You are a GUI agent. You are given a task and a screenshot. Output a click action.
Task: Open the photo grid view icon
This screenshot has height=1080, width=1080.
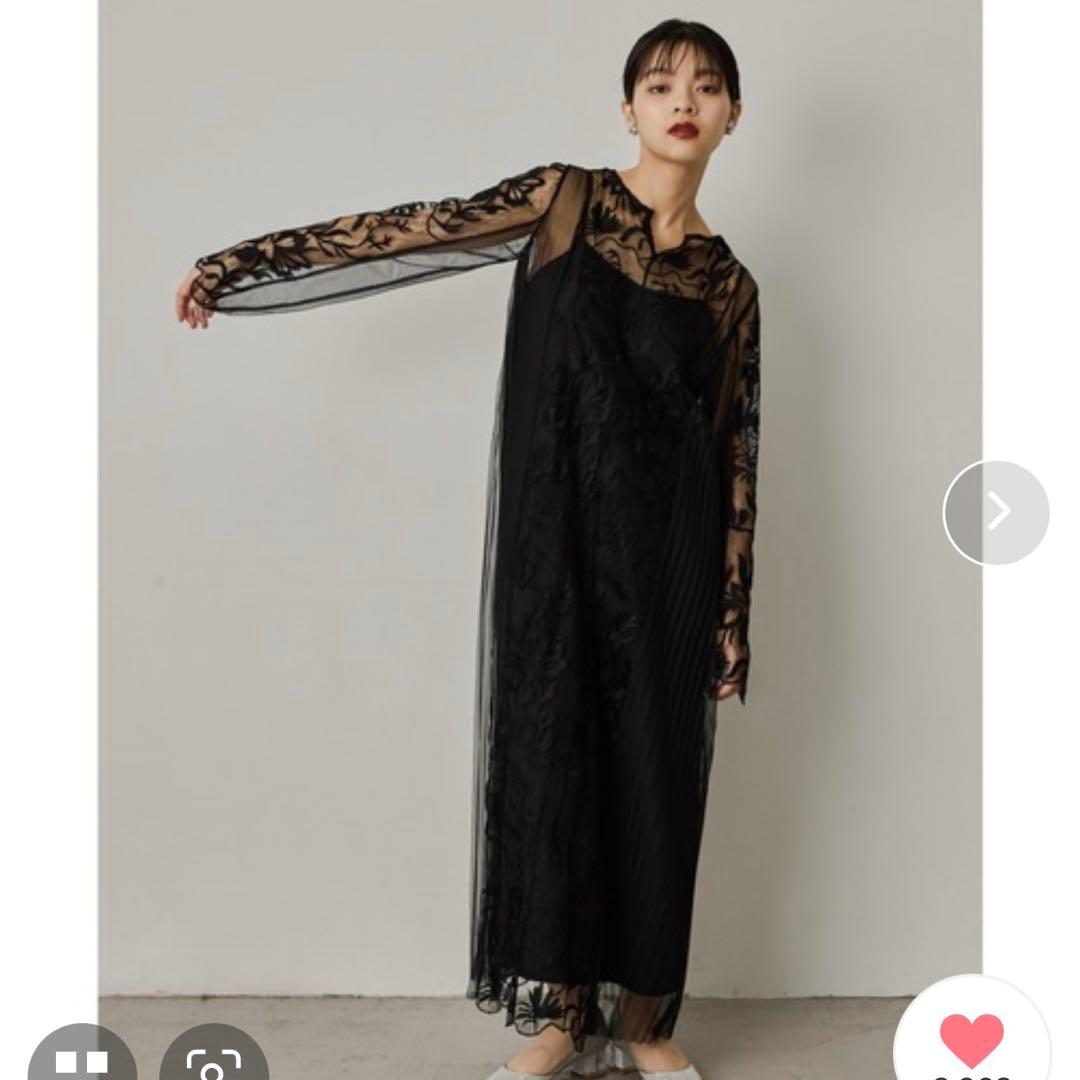coord(82,1058)
